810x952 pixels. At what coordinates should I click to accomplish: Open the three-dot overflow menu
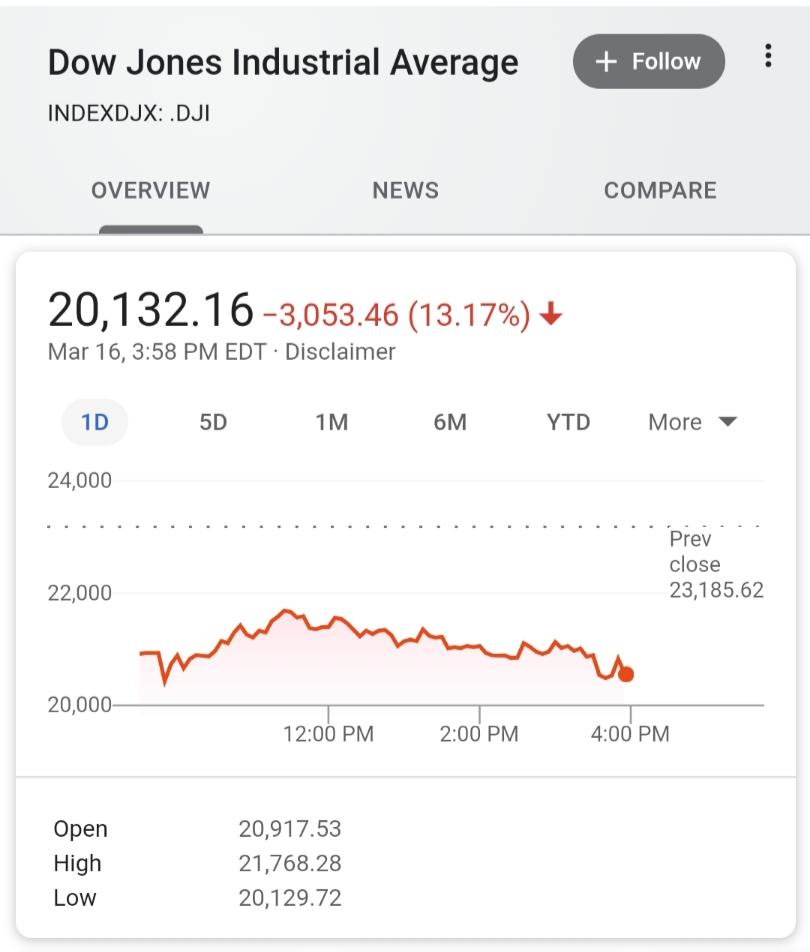(x=768, y=56)
